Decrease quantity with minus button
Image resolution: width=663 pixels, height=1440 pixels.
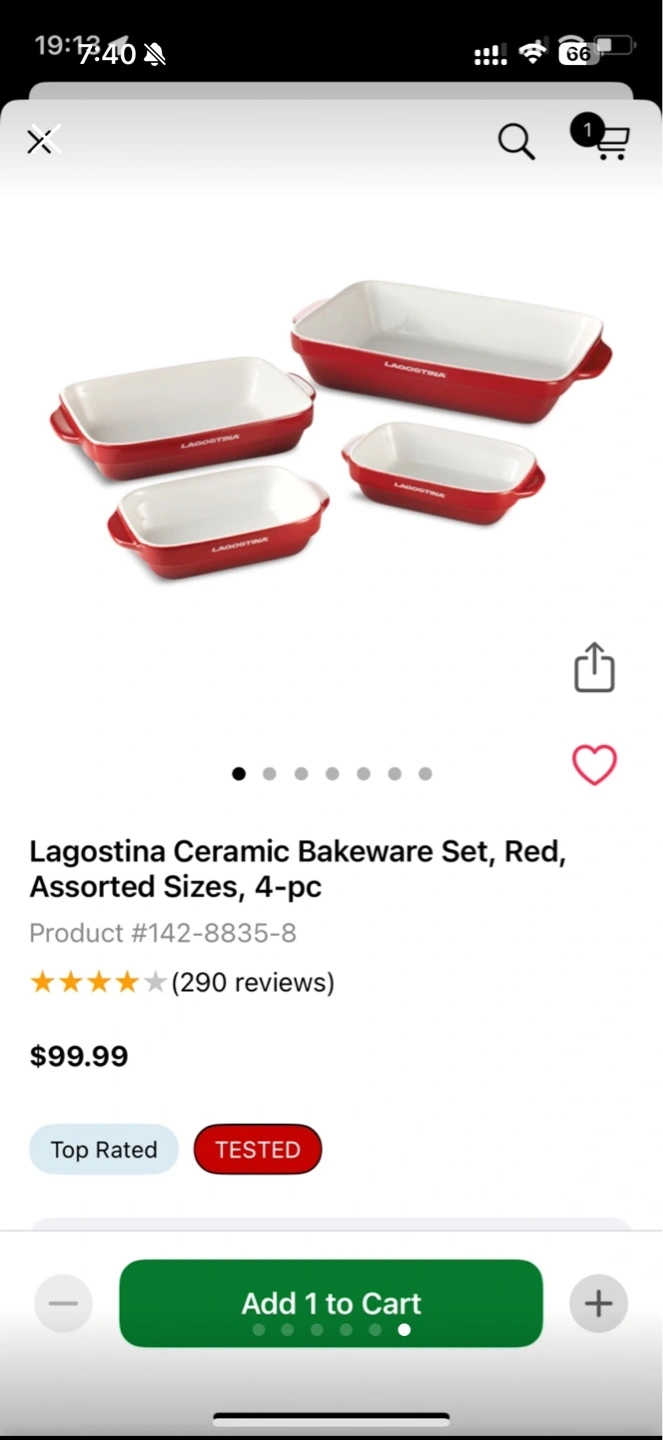click(x=63, y=1304)
